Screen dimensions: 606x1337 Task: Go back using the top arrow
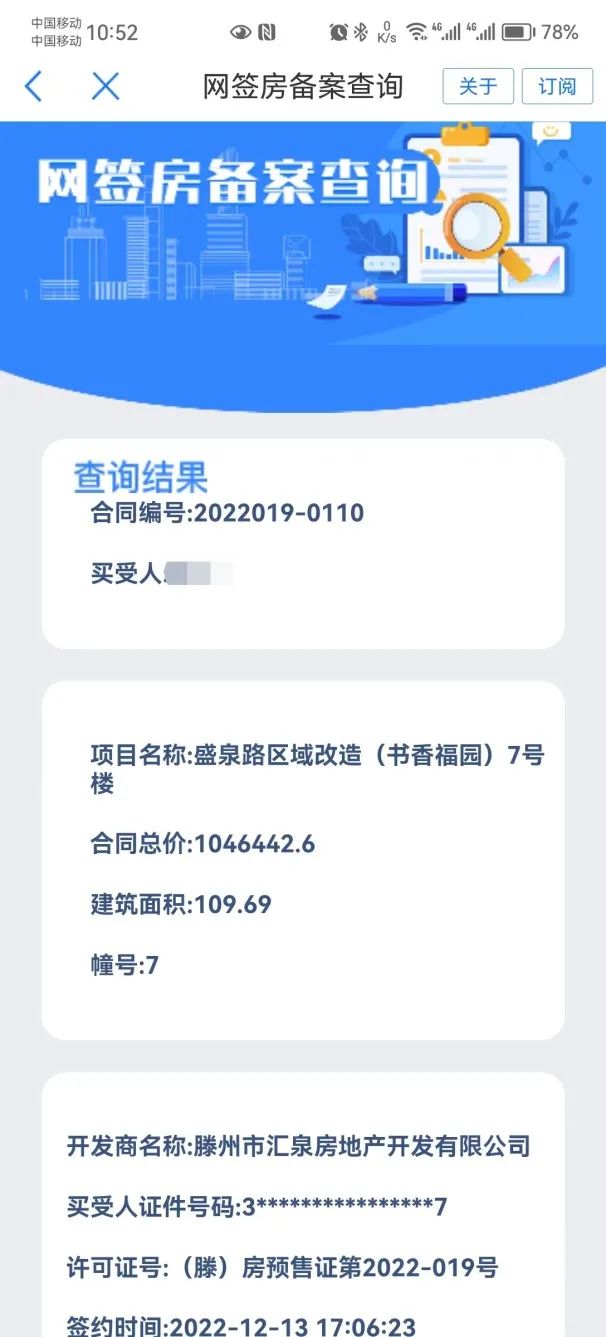pyautogui.click(x=33, y=87)
